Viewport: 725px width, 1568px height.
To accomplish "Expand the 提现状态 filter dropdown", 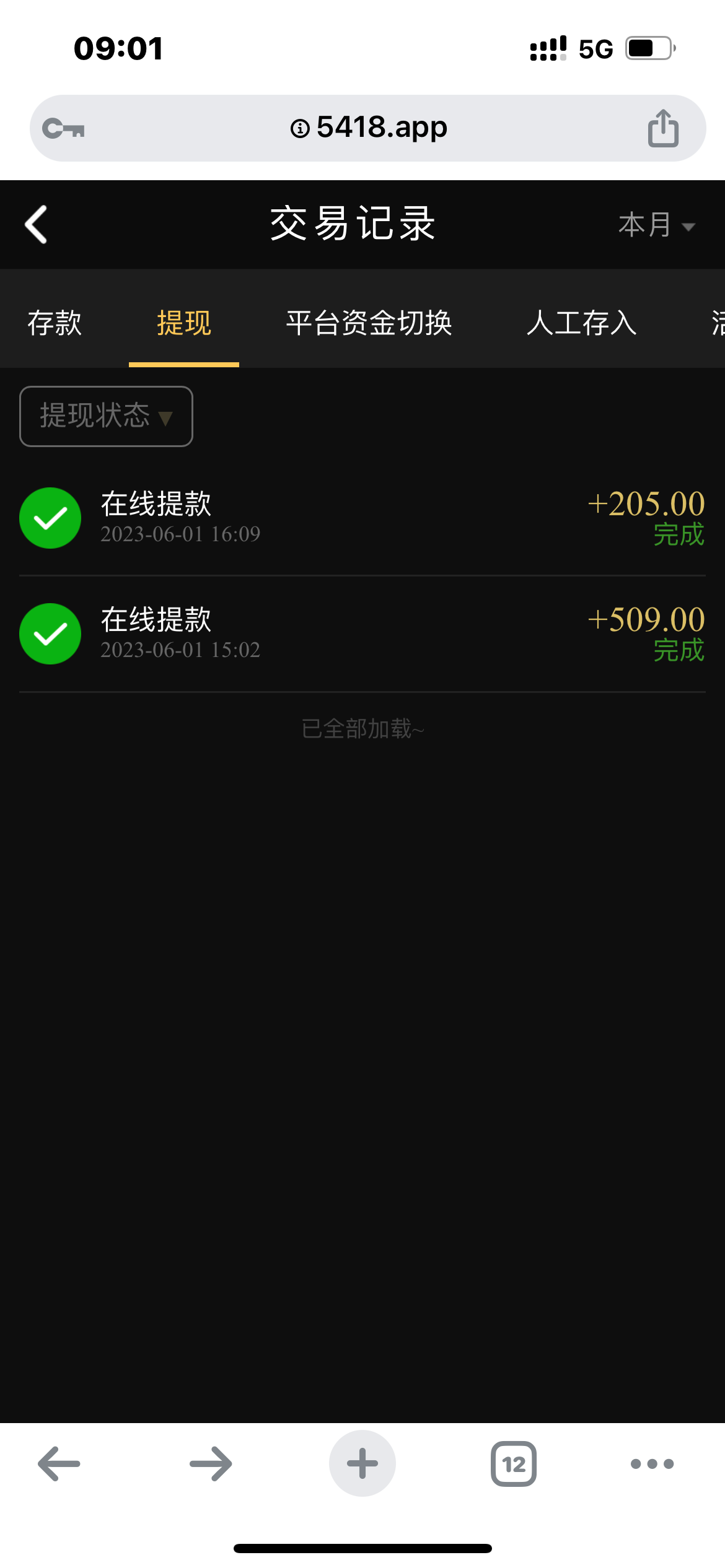I will pos(106,416).
